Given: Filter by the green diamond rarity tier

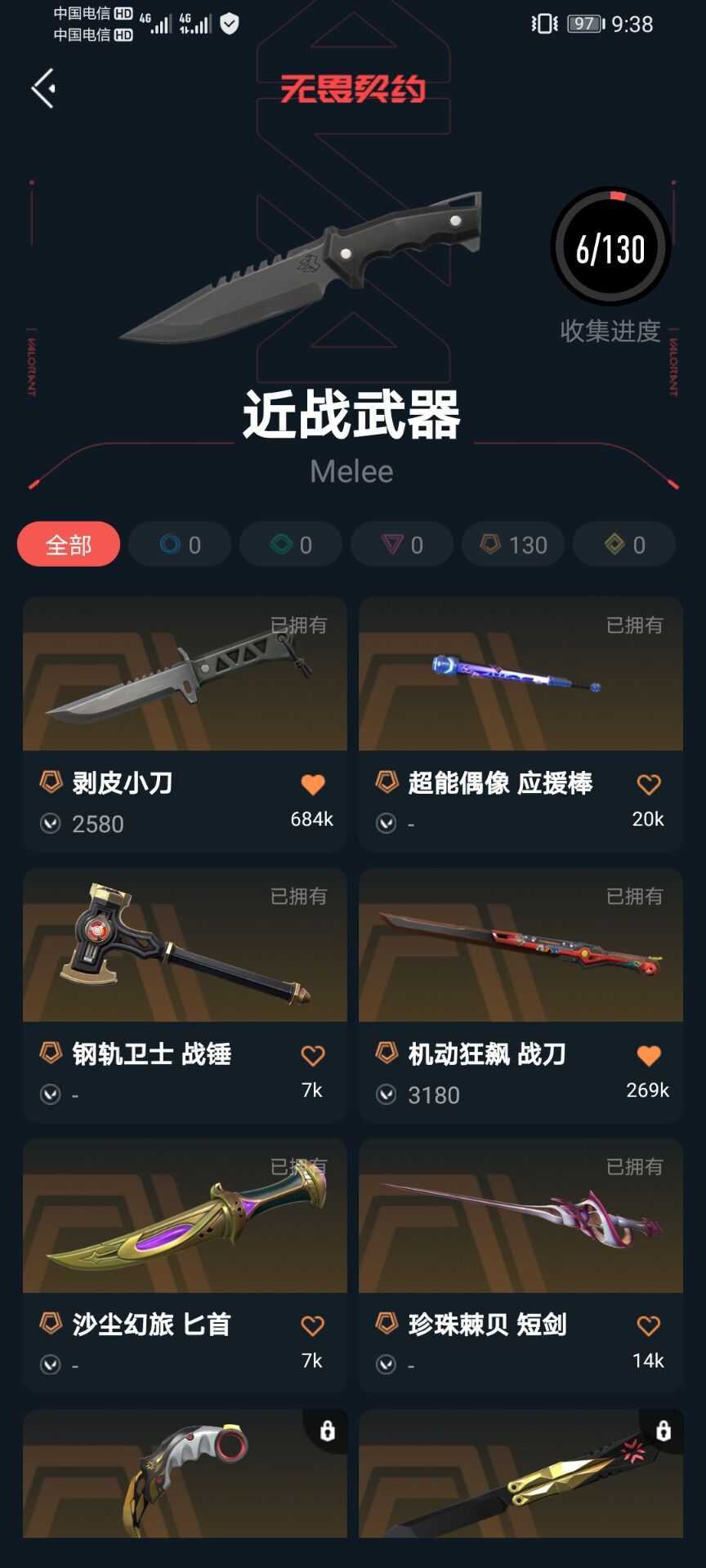Looking at the screenshot, I should [291, 544].
